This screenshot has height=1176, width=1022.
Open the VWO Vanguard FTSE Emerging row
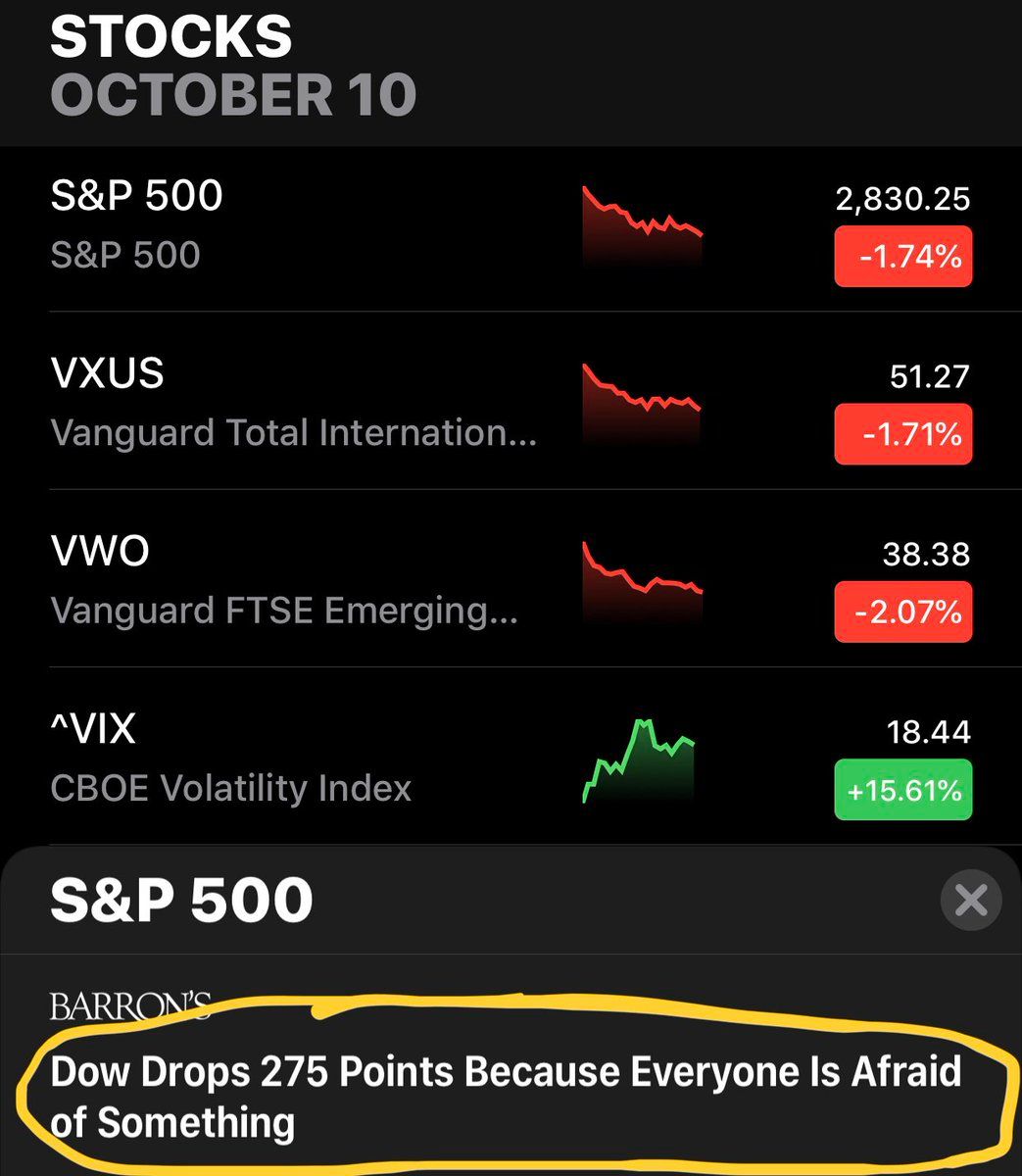coord(294,580)
